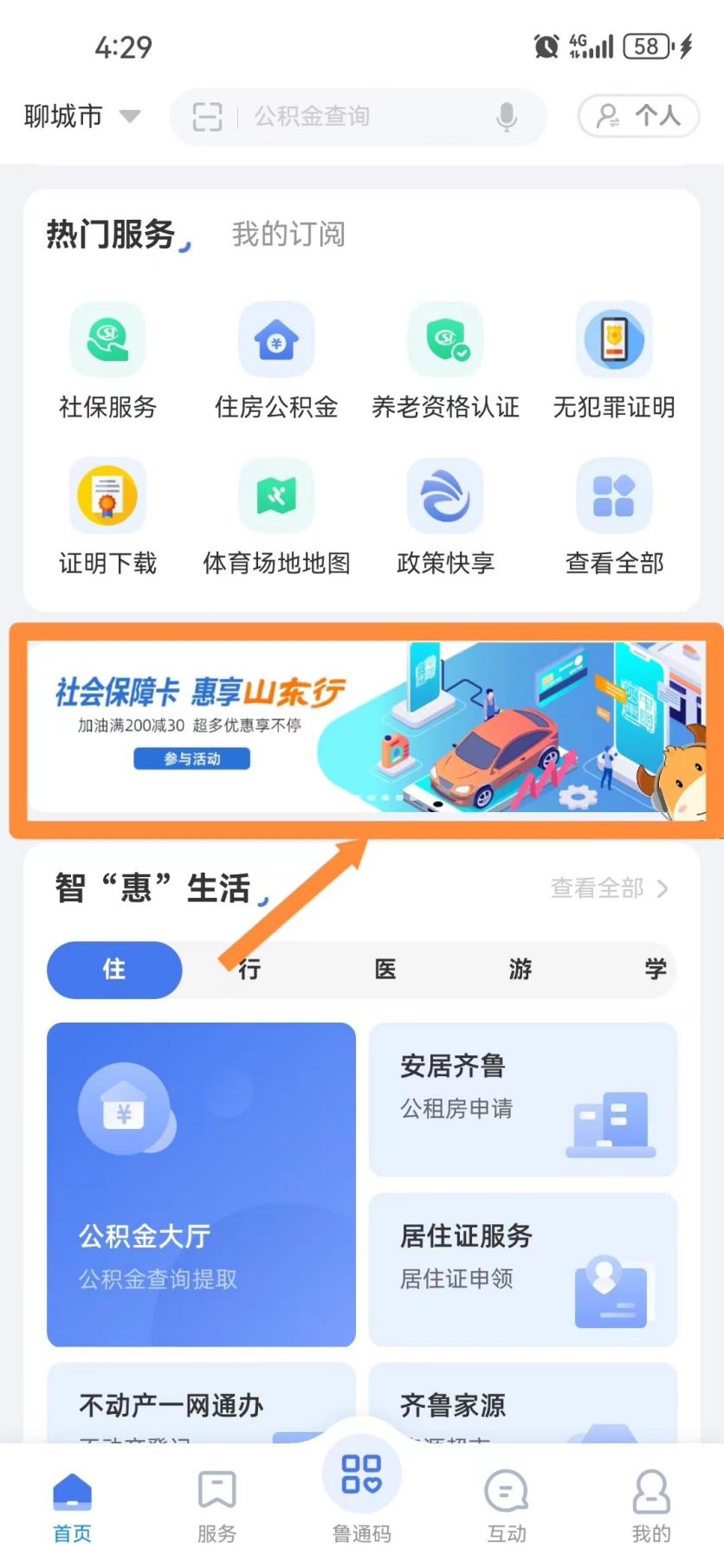Select the 游 category tab
Image resolution: width=724 pixels, height=1568 pixels.
click(520, 969)
